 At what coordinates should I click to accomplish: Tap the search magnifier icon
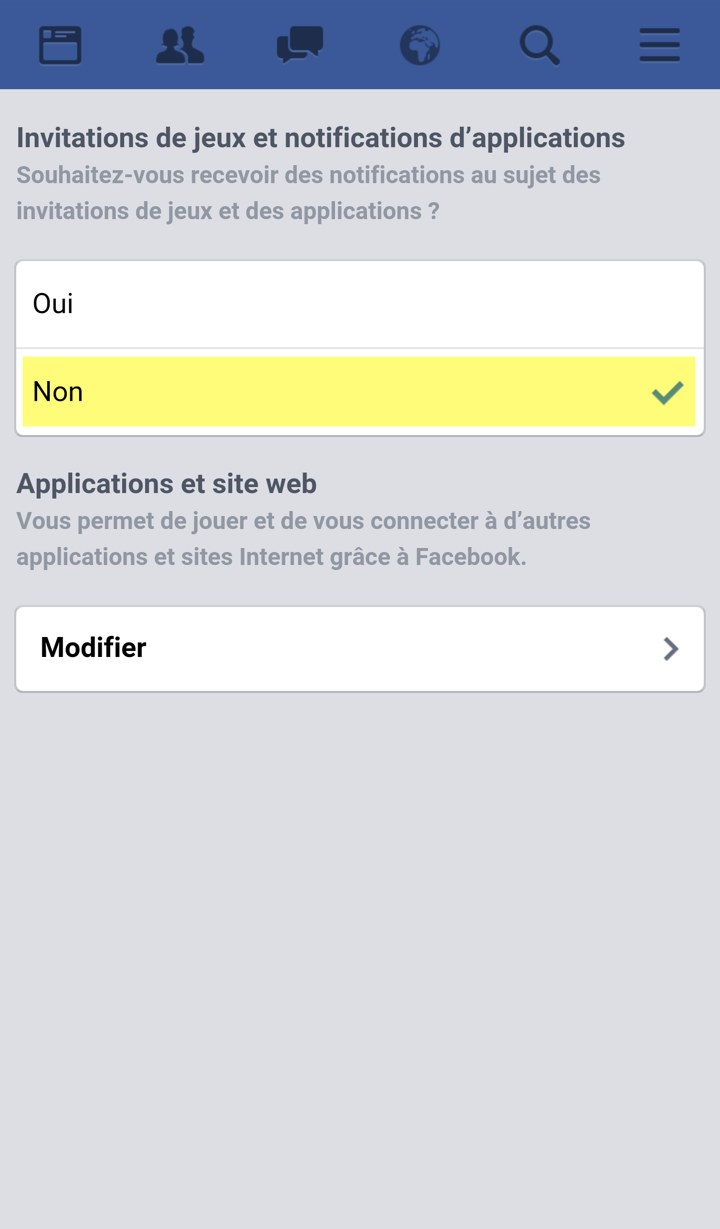(x=540, y=45)
